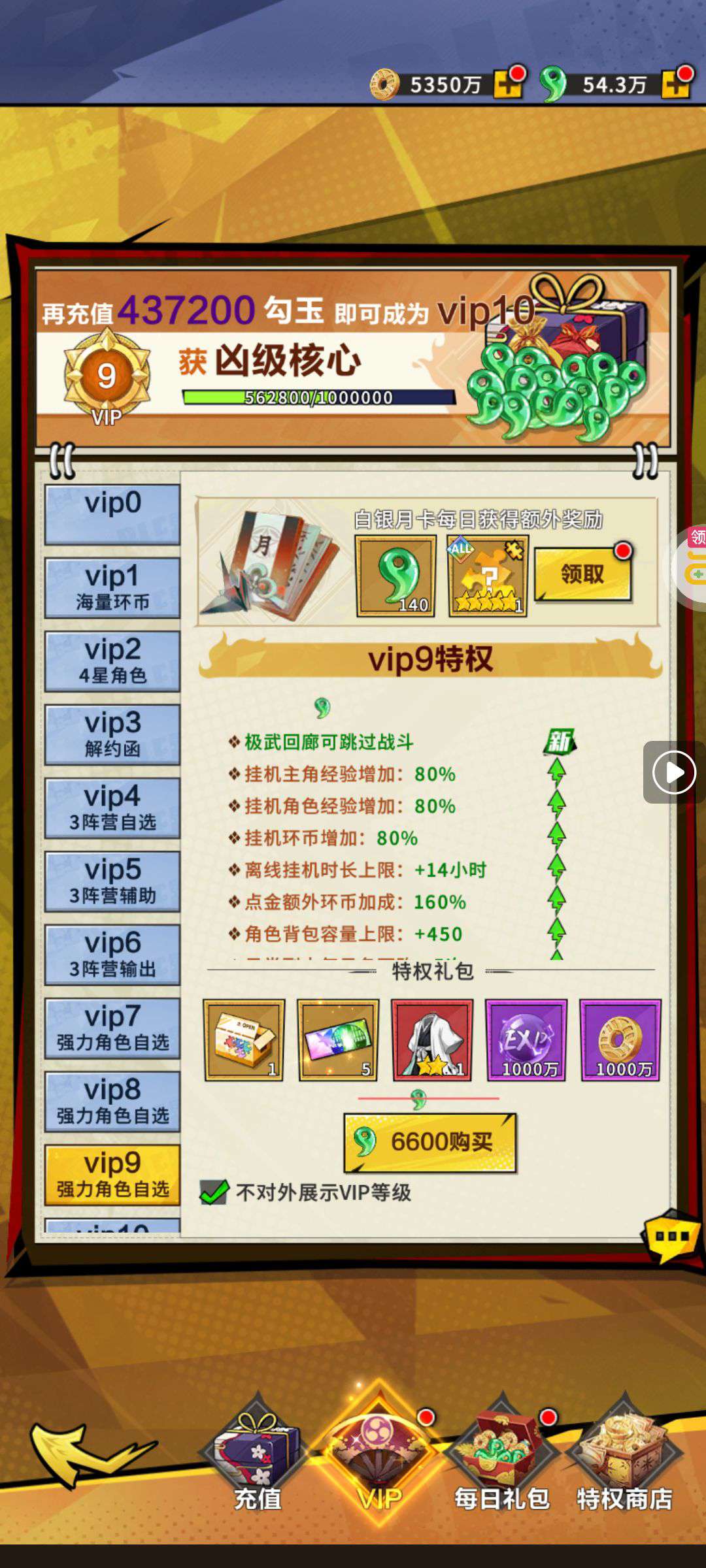706x1568 pixels.
Task: Add more magatama via plus icon
Action: tap(675, 84)
